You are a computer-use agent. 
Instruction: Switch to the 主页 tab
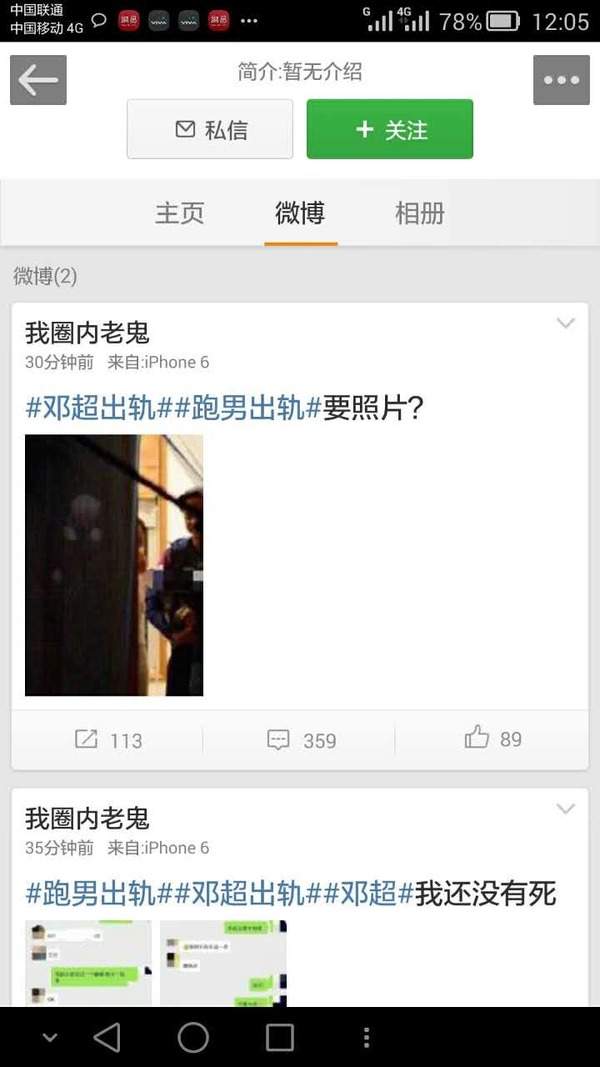pyautogui.click(x=180, y=213)
